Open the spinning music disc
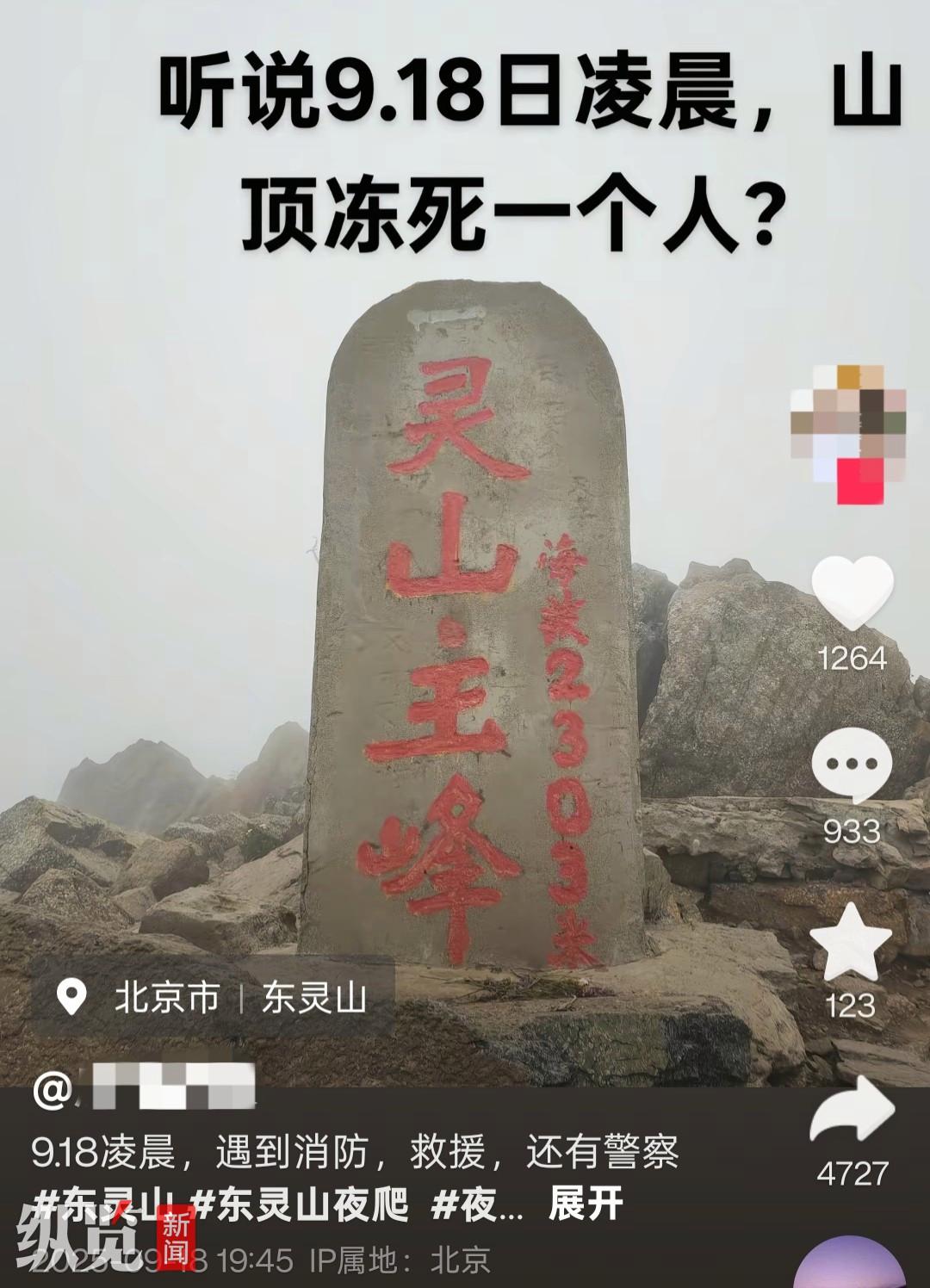The width and height of the screenshot is (930, 1288). [848, 1266]
